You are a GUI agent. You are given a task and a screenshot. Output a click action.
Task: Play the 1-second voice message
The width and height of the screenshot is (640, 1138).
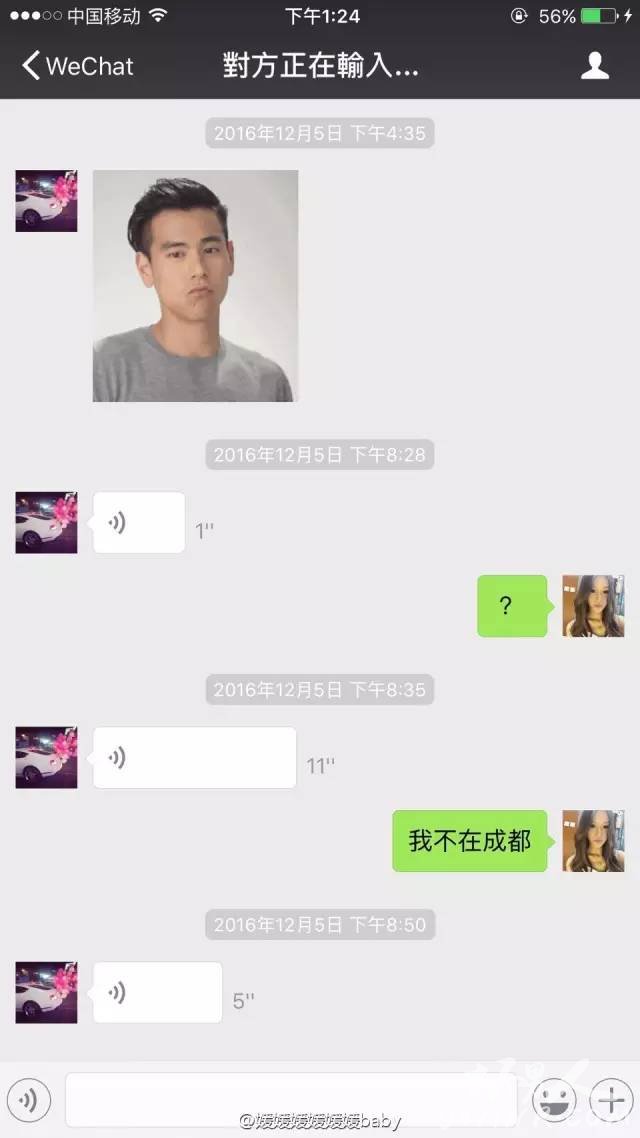[x=139, y=523]
